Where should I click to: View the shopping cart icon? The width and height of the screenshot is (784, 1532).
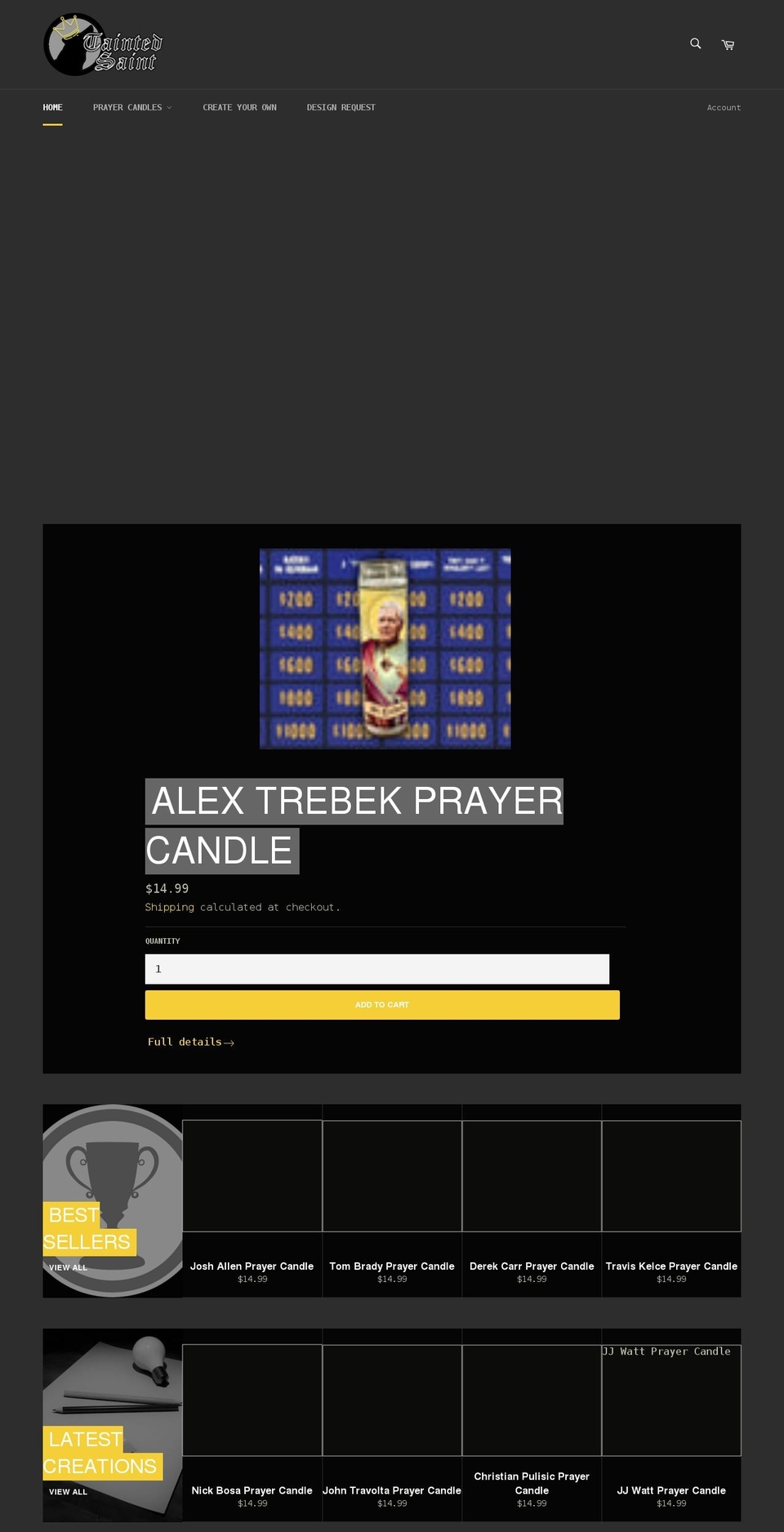728,44
